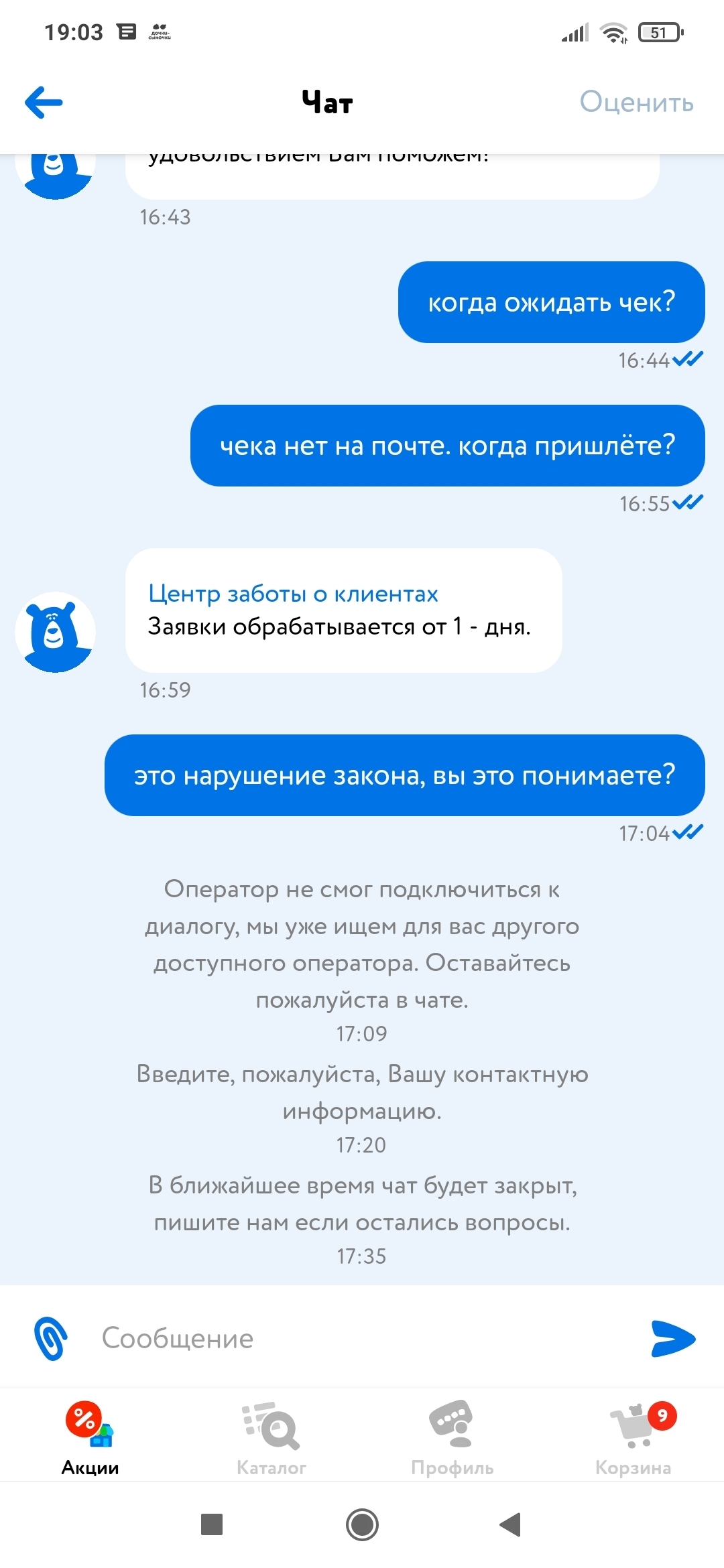Focus the Сообщение message field
Image resolution: width=724 pixels, height=1568 pixels.
[x=362, y=1338]
